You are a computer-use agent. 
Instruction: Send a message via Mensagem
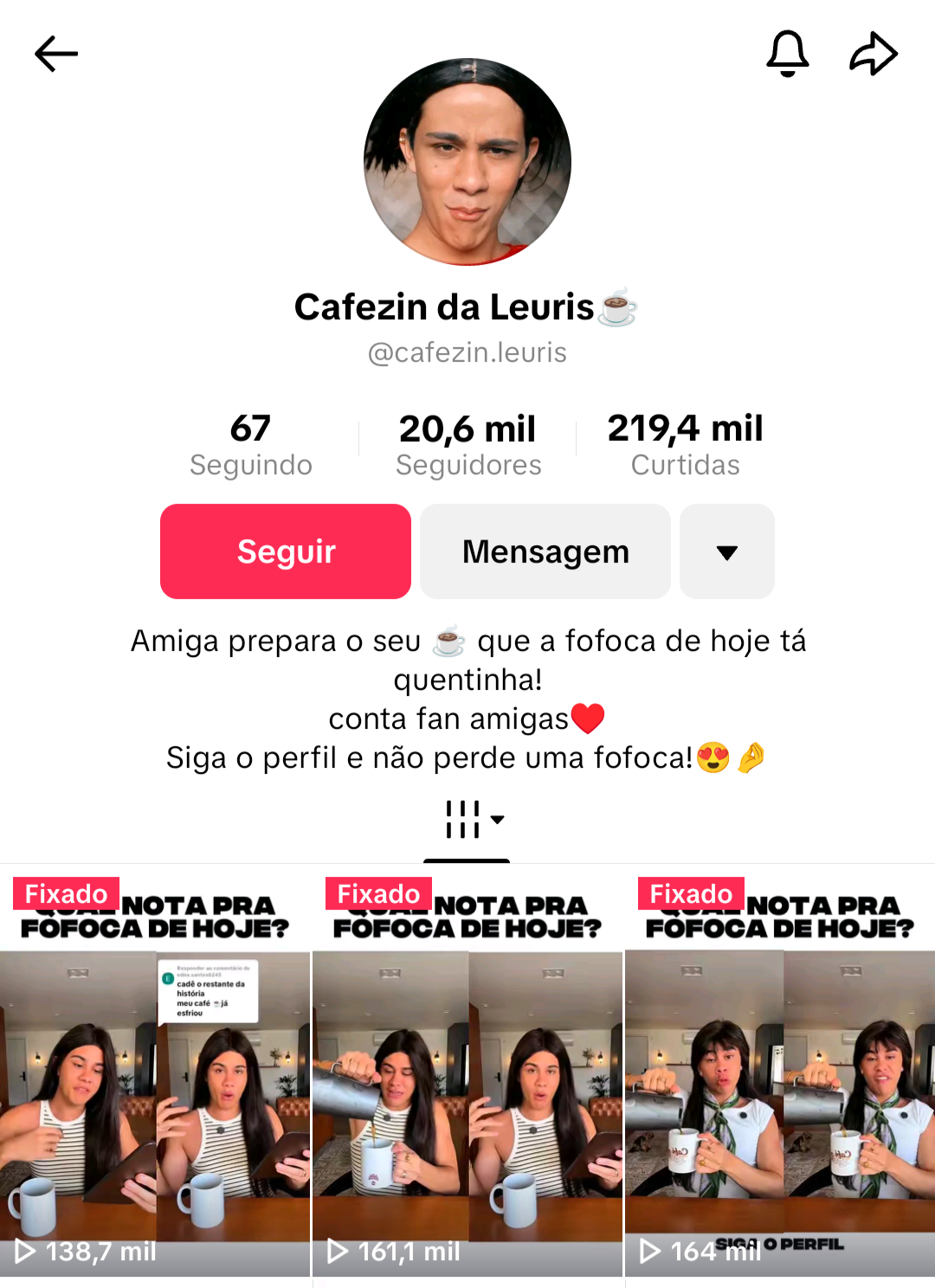[545, 551]
